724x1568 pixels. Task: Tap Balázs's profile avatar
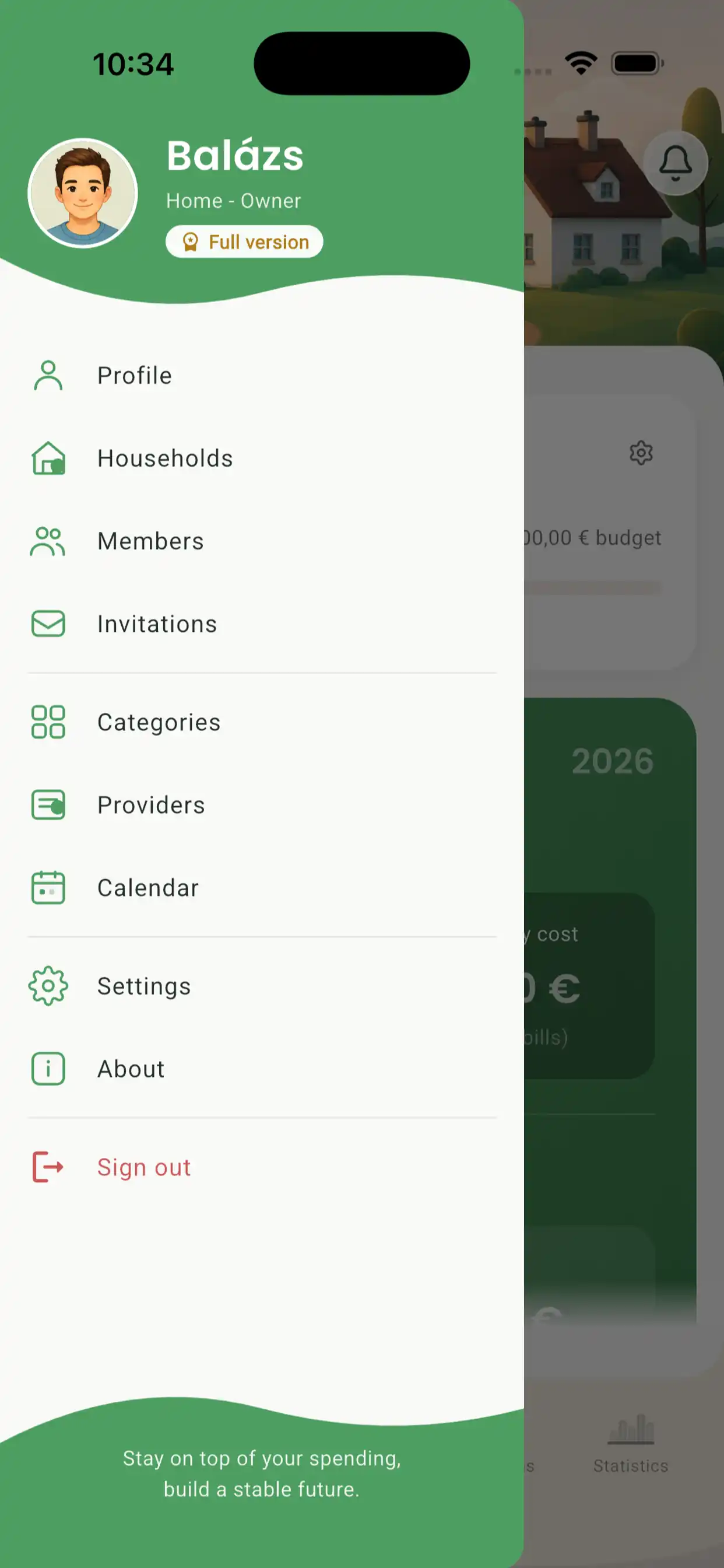[x=83, y=193]
